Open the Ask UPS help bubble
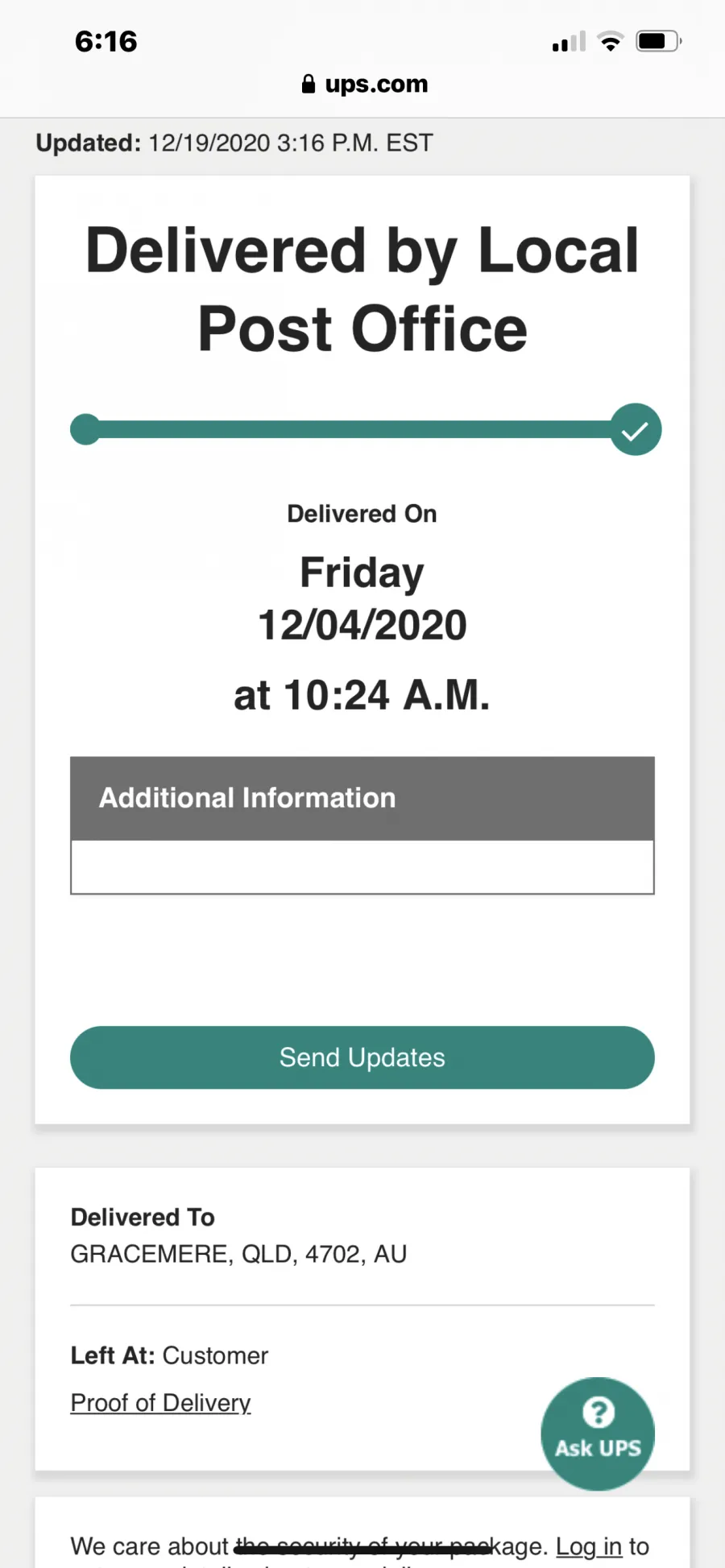The height and width of the screenshot is (1568, 725). (598, 1434)
